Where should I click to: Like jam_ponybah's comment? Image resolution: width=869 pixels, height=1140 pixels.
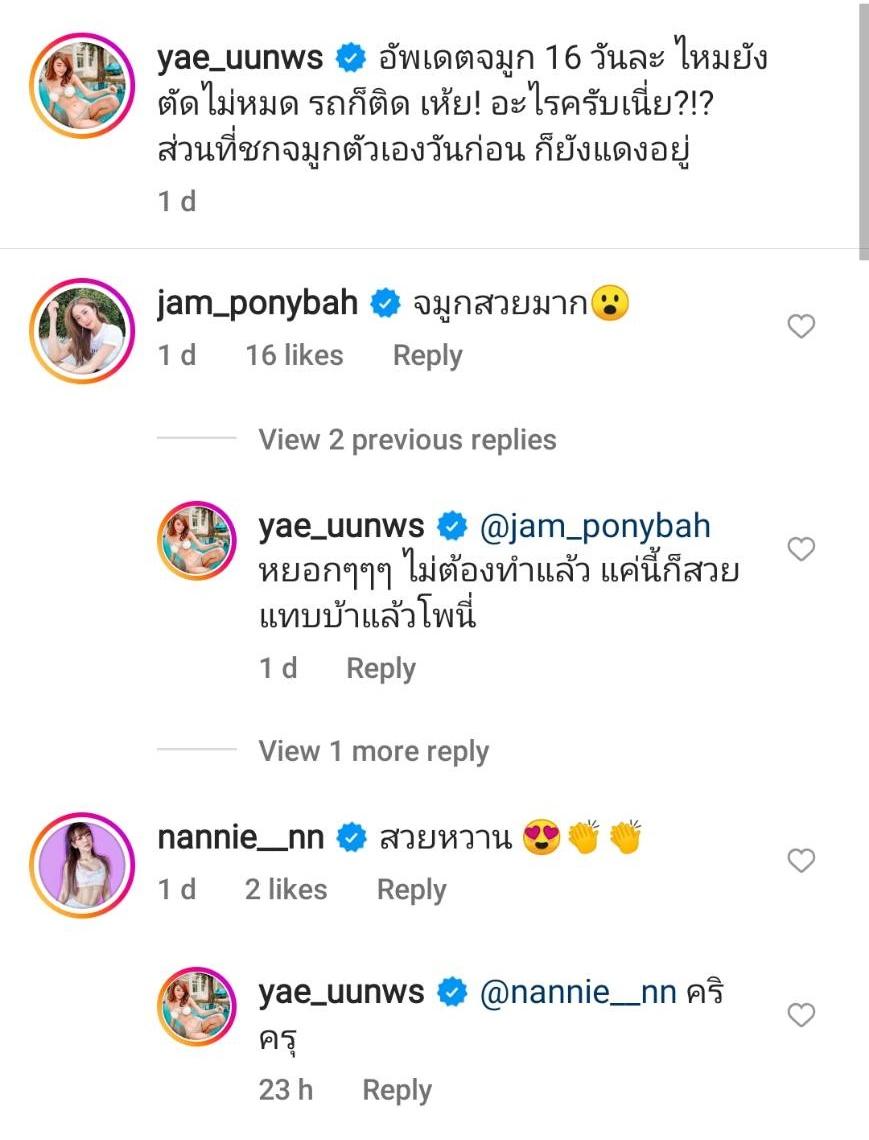801,326
